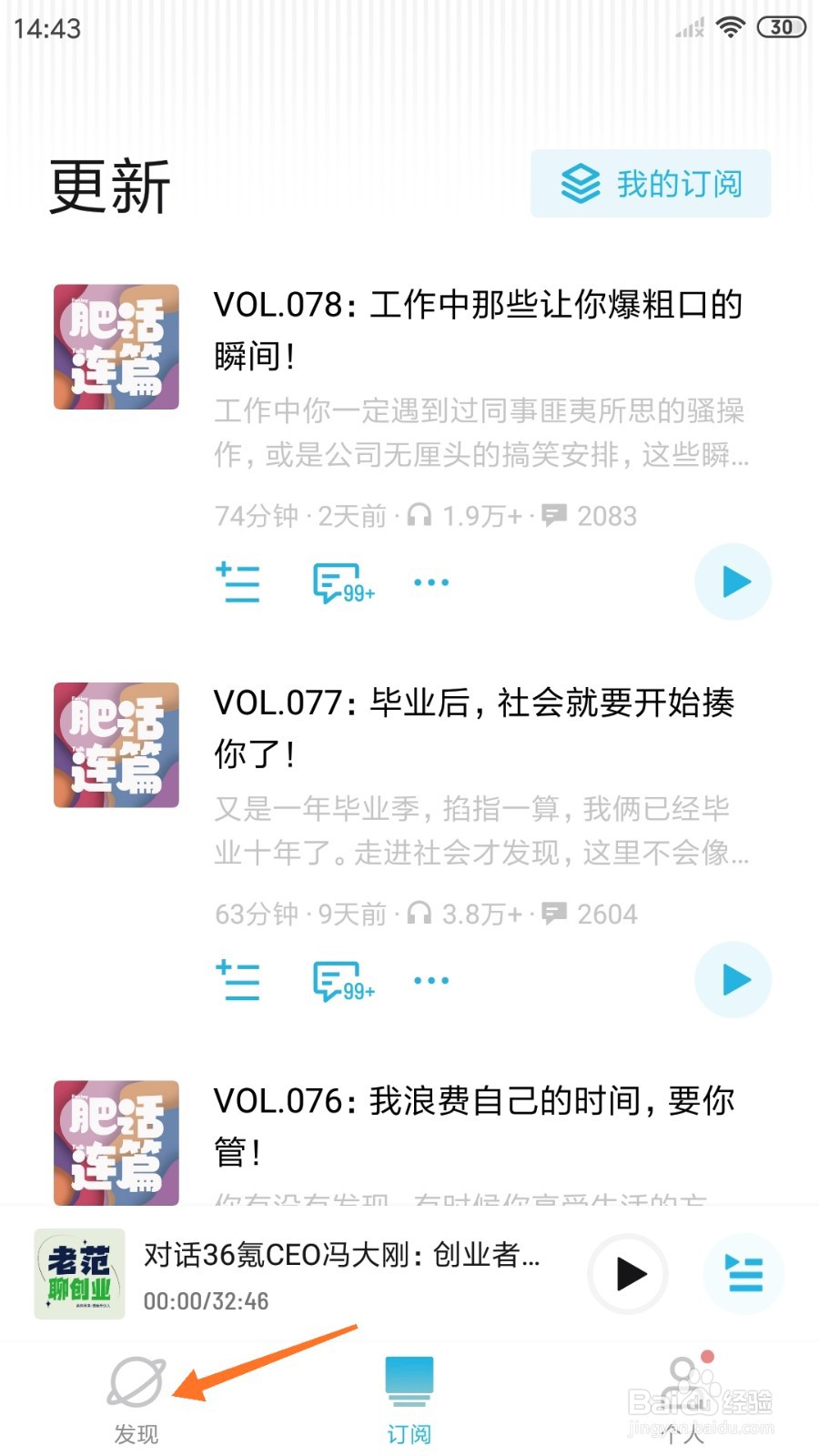Open the playlist icon in the mini player

744,1276
